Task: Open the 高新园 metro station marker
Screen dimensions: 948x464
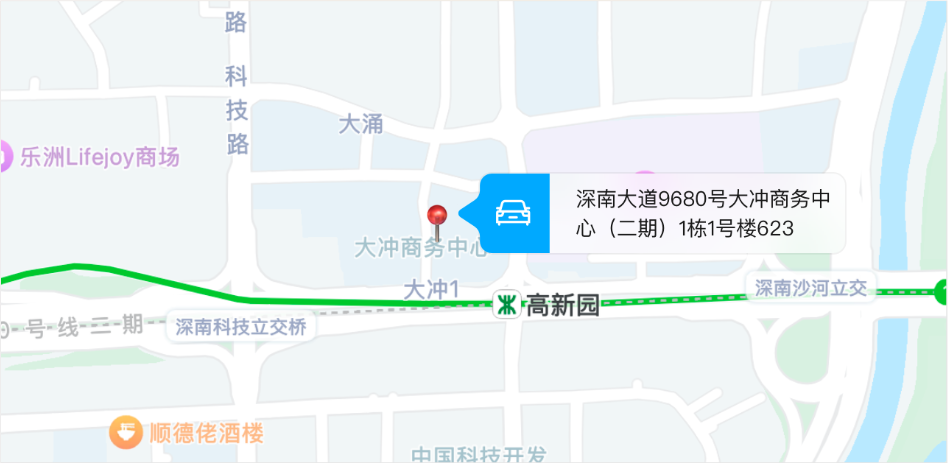Action: [509, 305]
